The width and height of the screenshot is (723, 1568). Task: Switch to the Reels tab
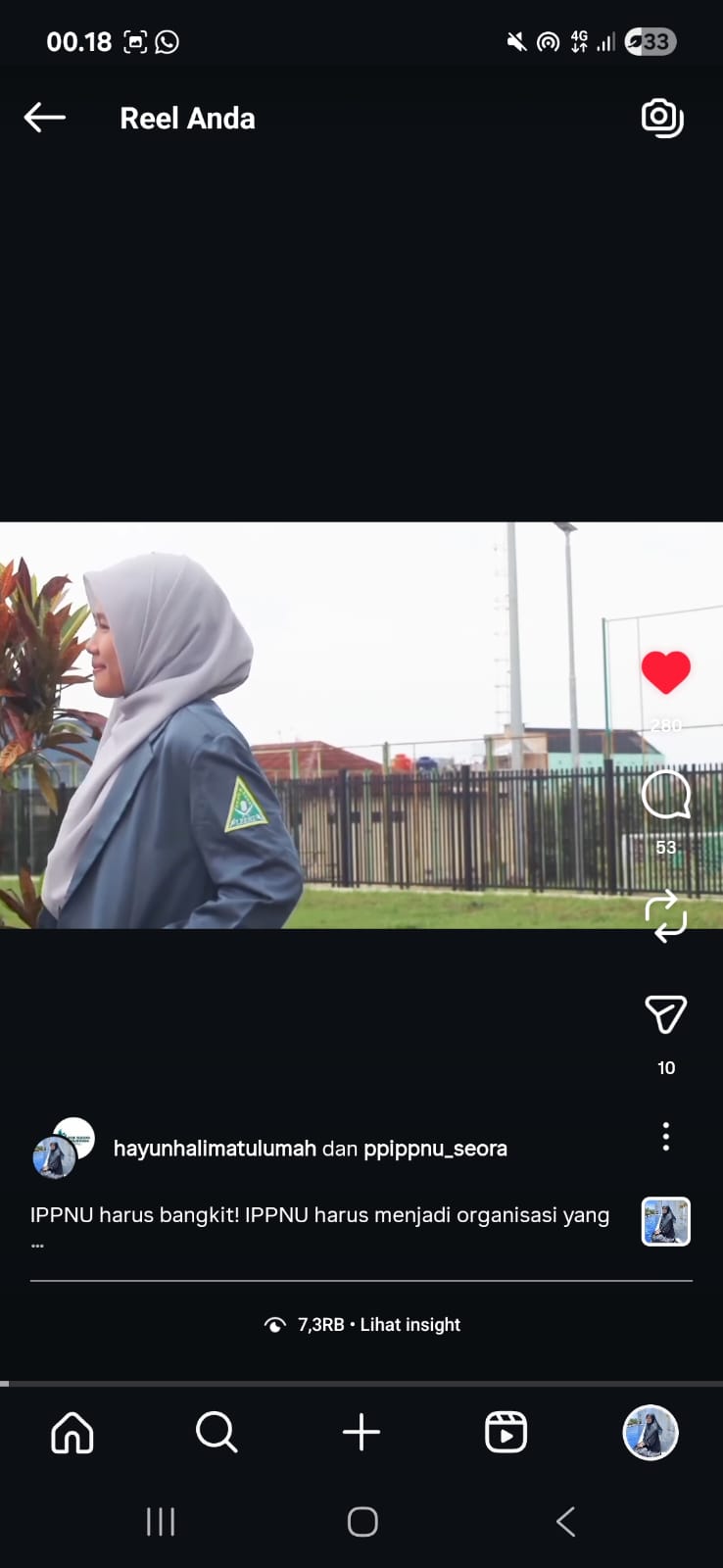click(x=506, y=1433)
